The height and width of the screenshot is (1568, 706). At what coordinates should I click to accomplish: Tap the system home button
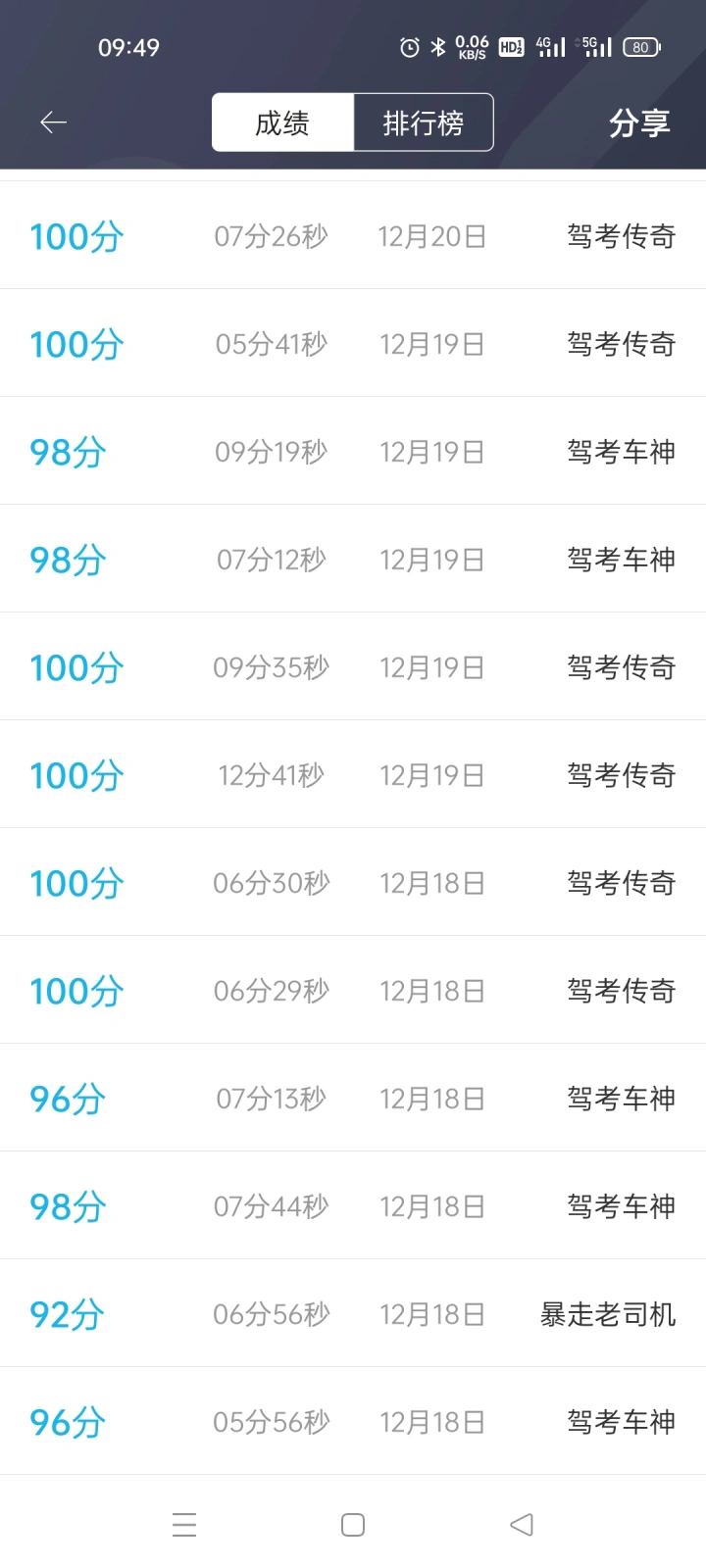[353, 1525]
